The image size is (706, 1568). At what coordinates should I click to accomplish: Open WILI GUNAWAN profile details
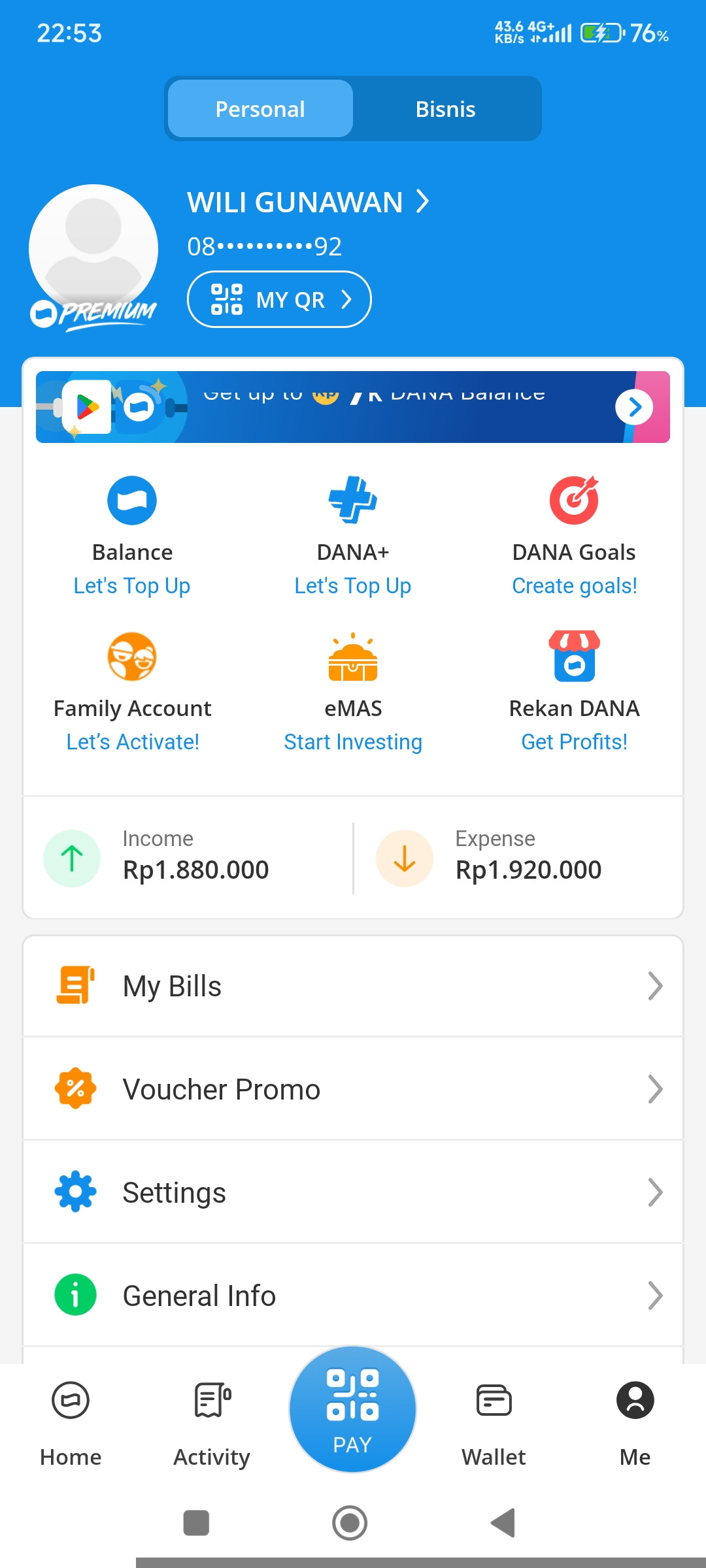(308, 203)
